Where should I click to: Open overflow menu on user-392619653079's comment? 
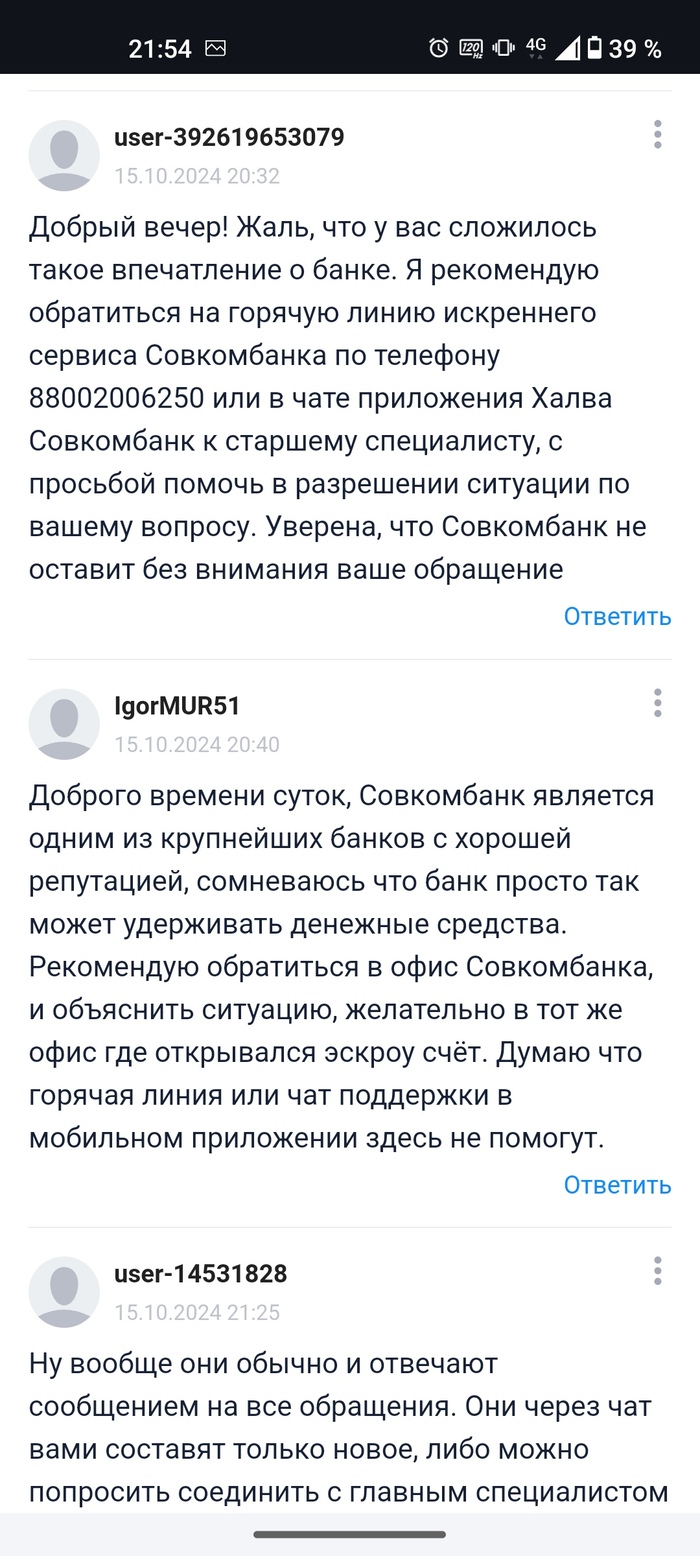[657, 134]
